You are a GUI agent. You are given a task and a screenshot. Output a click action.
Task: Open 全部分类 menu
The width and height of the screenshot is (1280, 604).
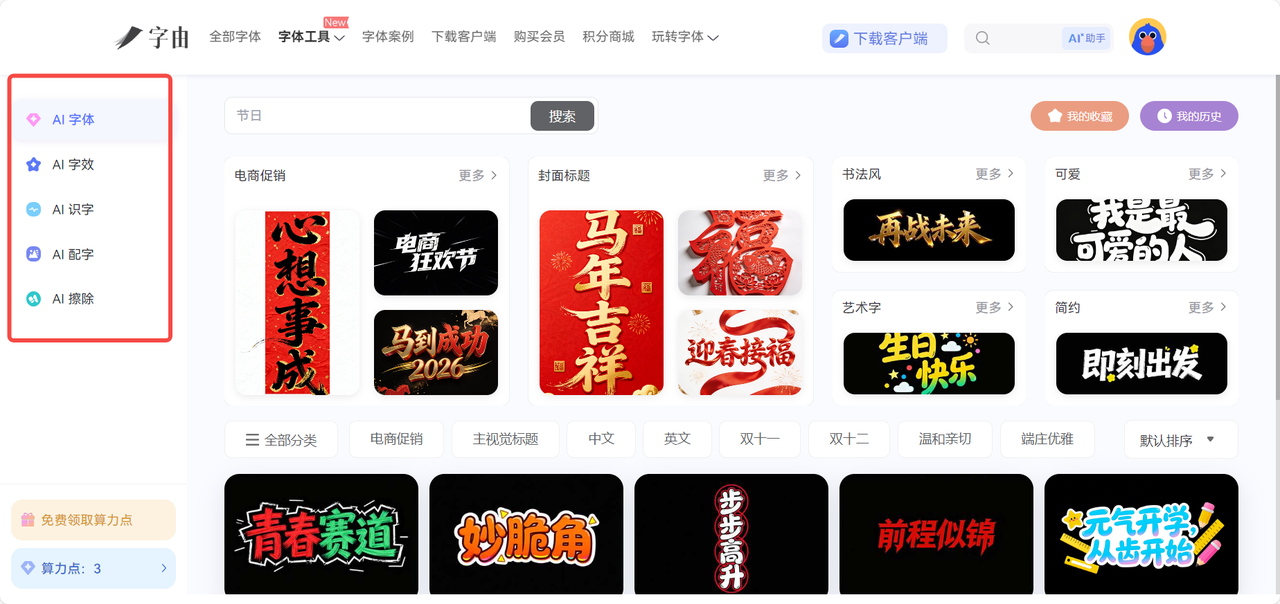tap(281, 440)
